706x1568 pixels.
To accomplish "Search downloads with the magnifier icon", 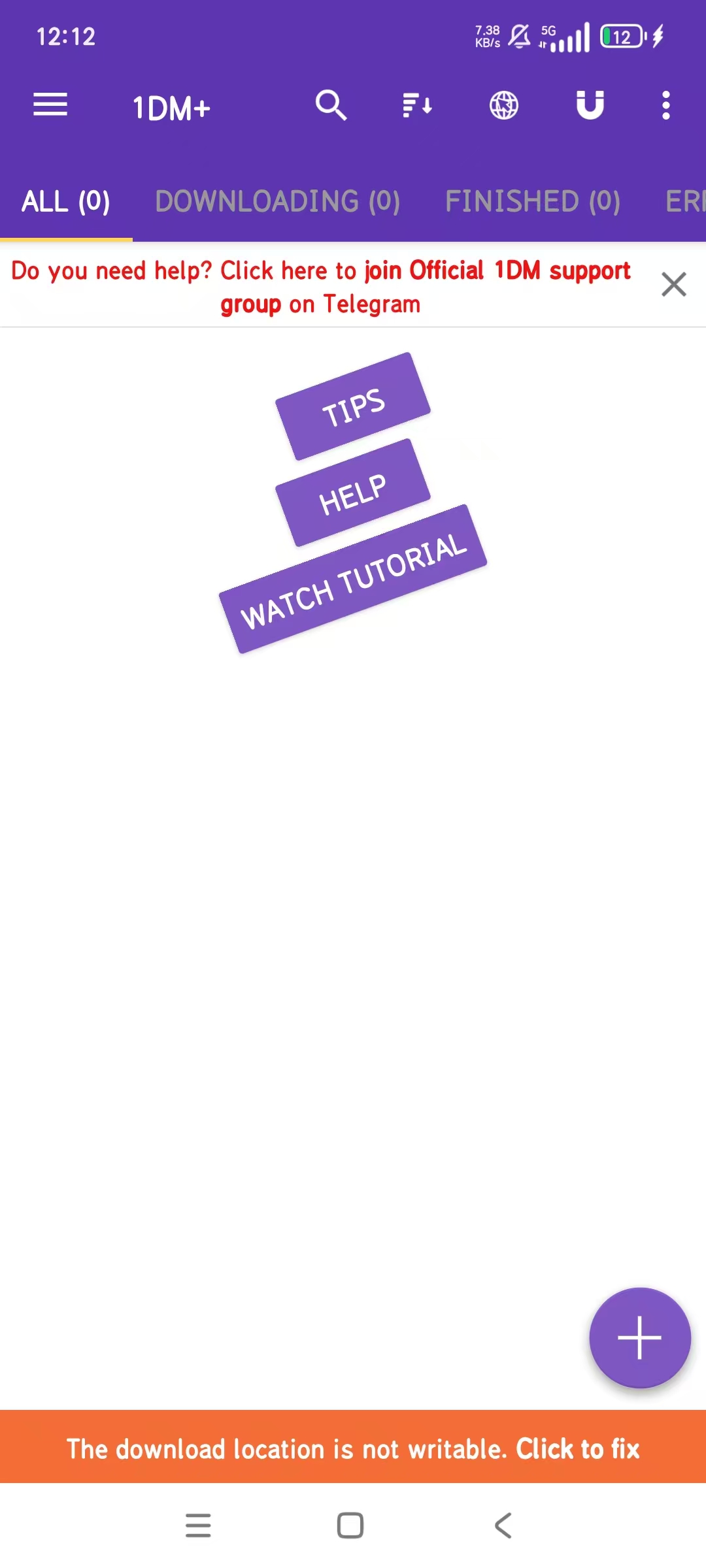I will click(331, 105).
